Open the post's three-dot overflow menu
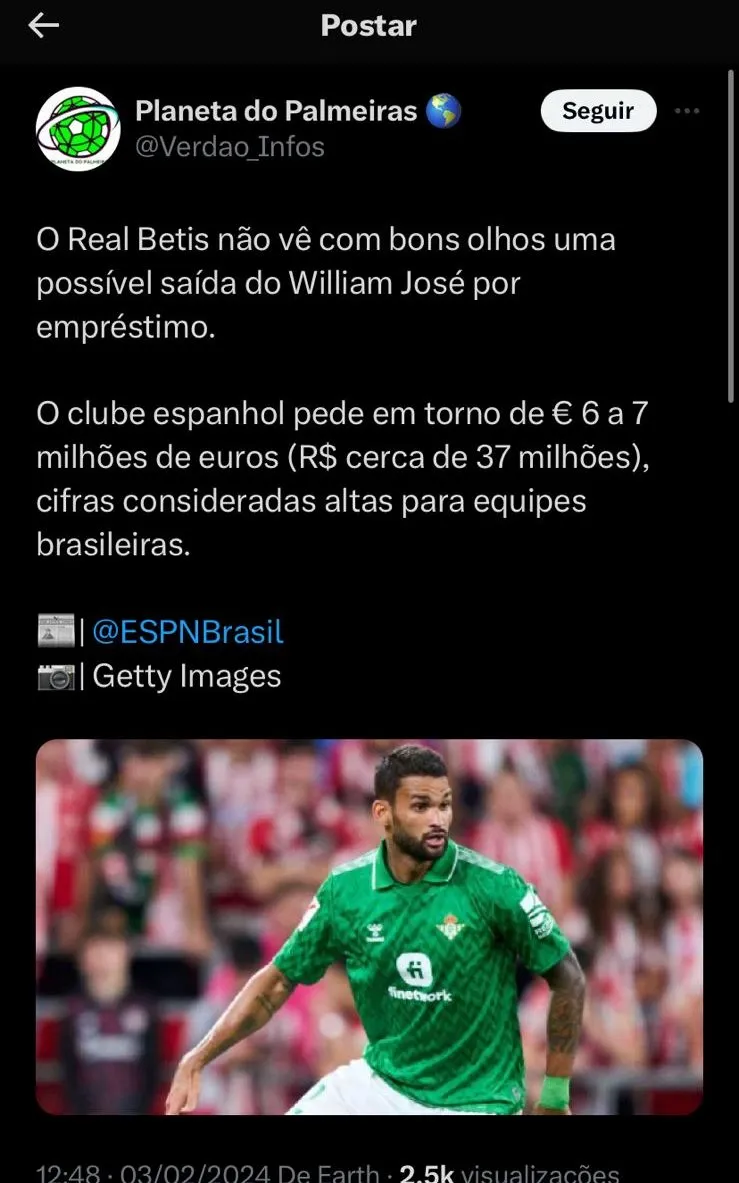The width and height of the screenshot is (739, 1183). [687, 111]
